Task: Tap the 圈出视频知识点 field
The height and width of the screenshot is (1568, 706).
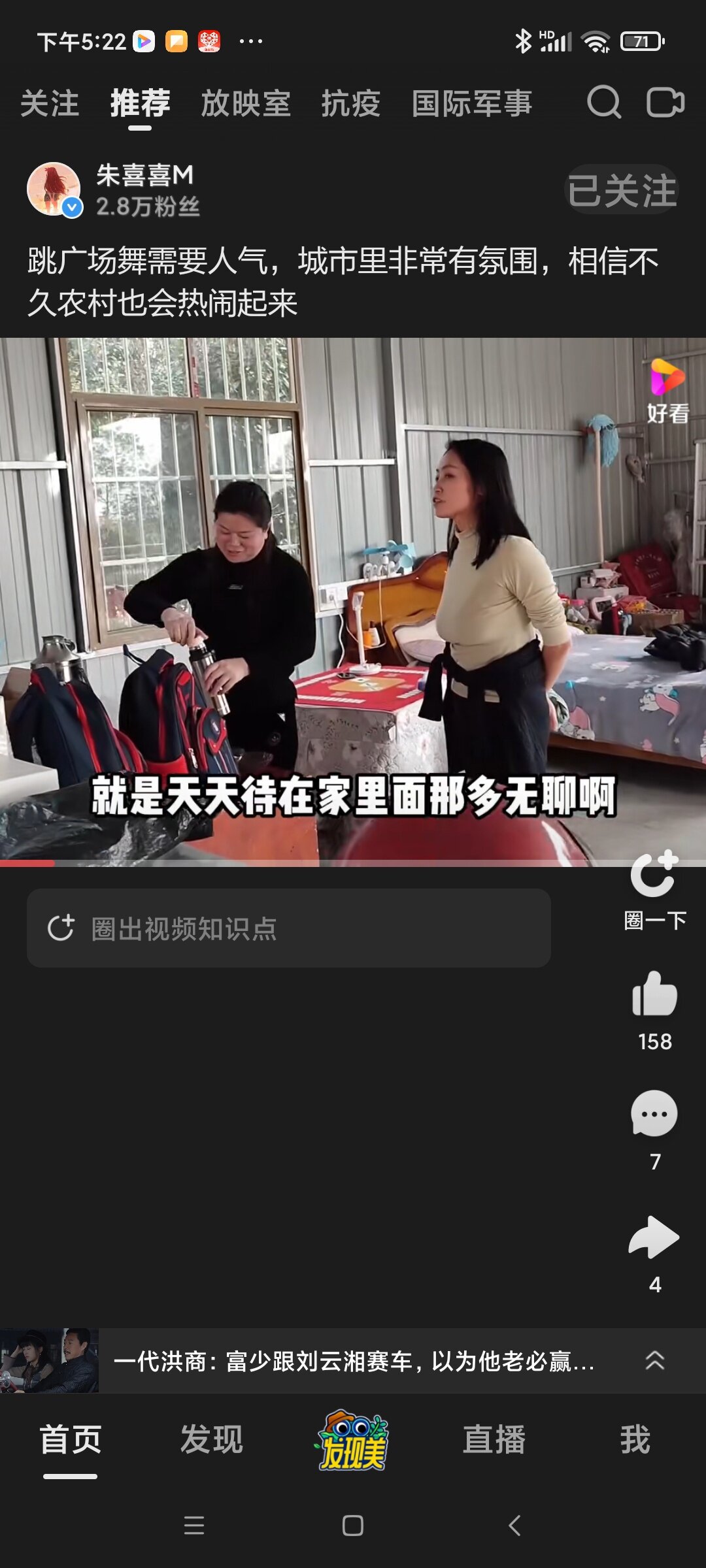Action: point(288,928)
